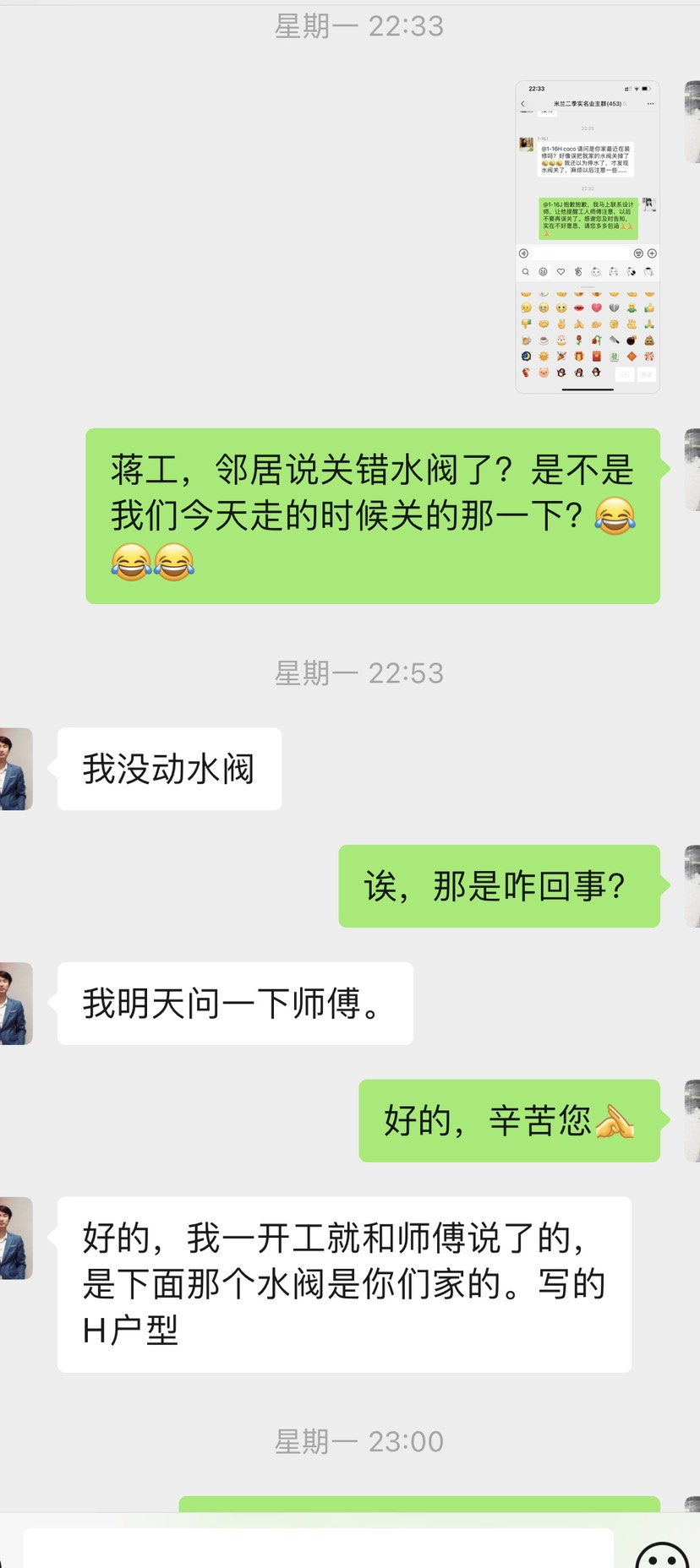Viewport: 700px width, 1568px height.
Task: Open the emoji picker
Action: (x=662, y=1554)
